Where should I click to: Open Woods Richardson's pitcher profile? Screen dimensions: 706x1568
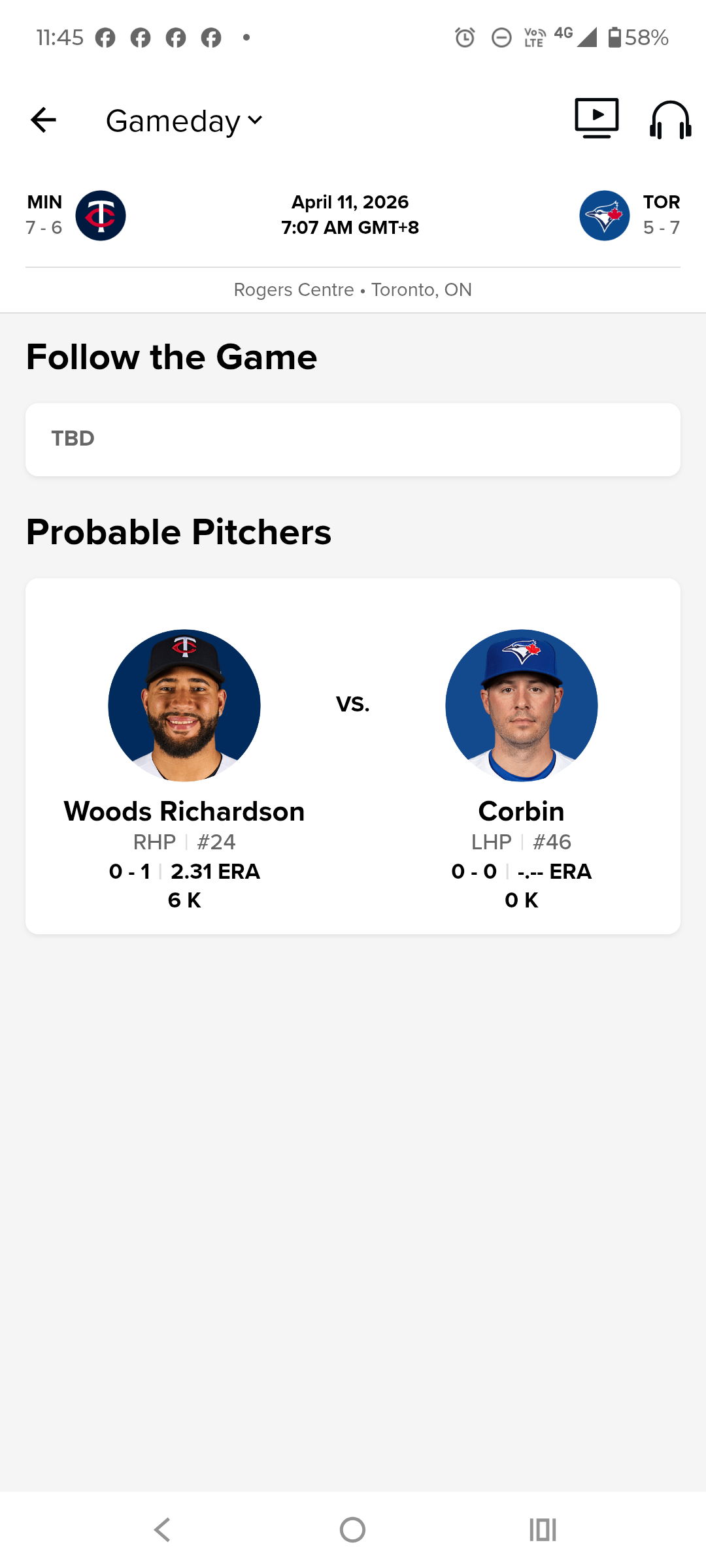pos(184,706)
